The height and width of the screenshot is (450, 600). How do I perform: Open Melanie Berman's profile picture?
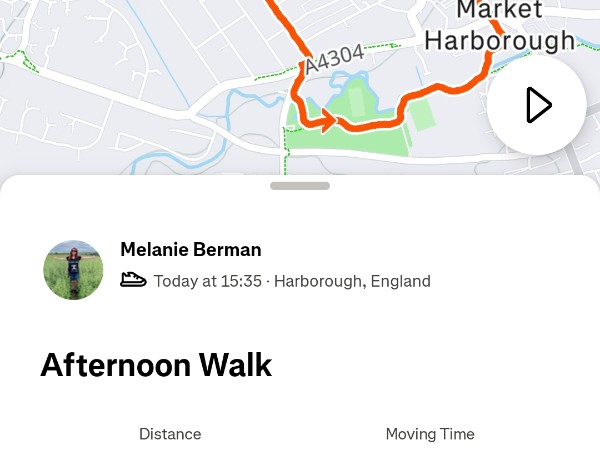(x=73, y=270)
